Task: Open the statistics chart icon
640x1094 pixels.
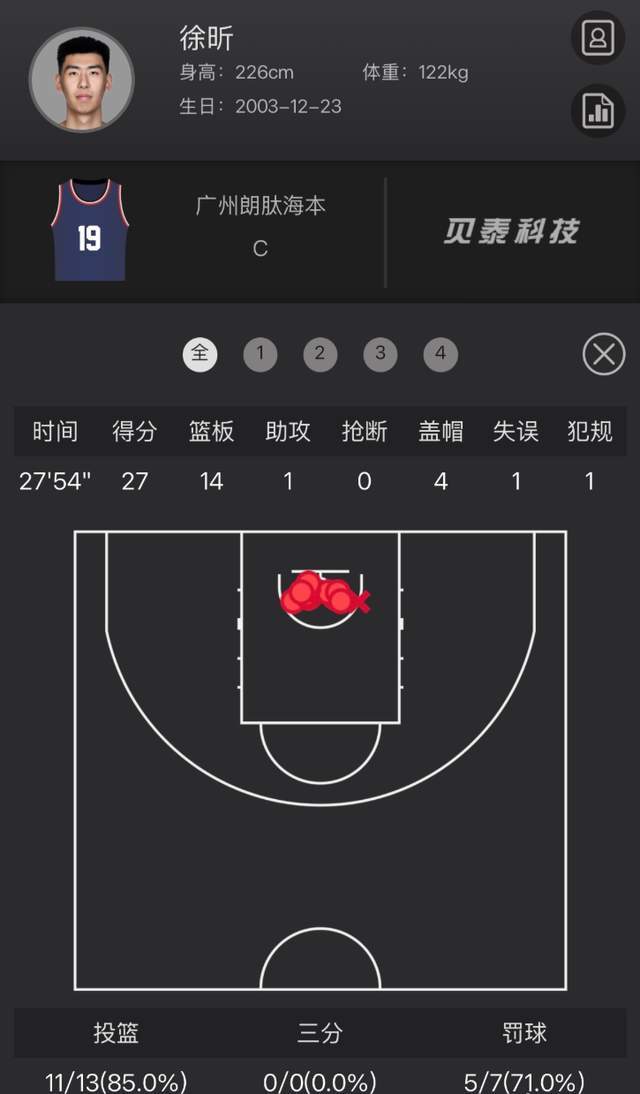Action: click(598, 110)
